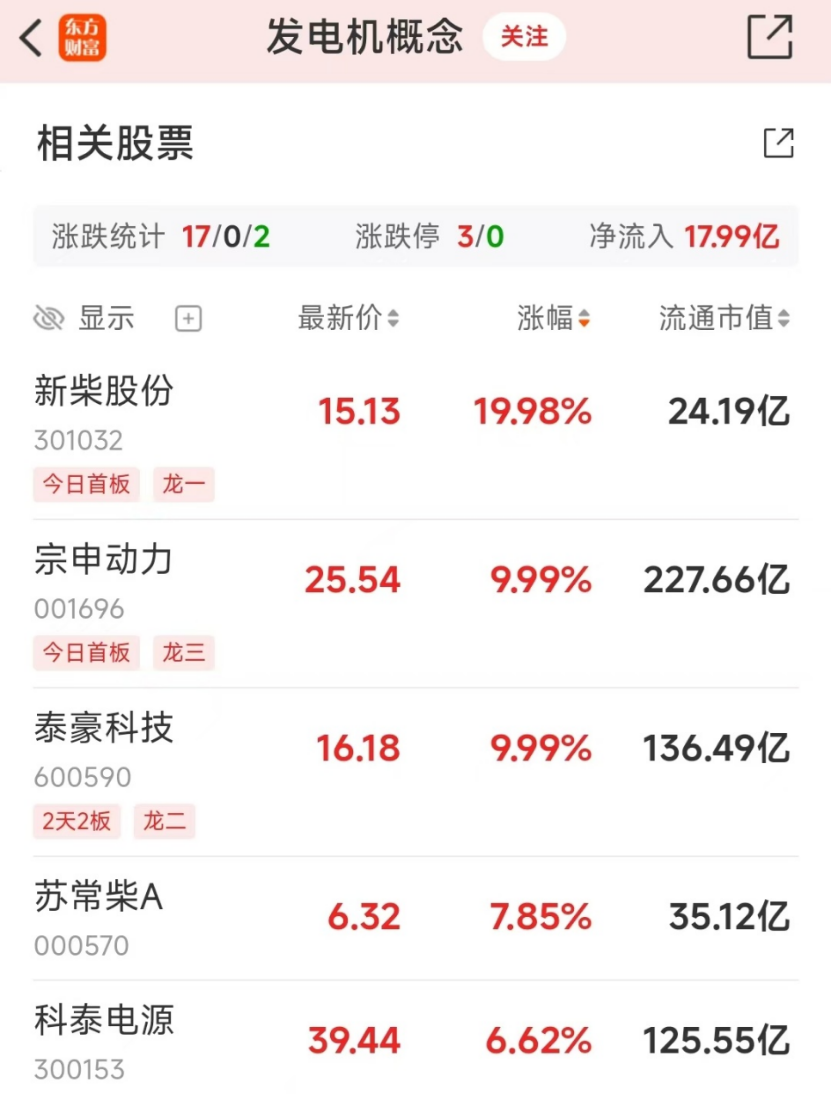Toggle the 显示 eye visibility option
This screenshot has height=1100, width=831.
(x=49, y=319)
